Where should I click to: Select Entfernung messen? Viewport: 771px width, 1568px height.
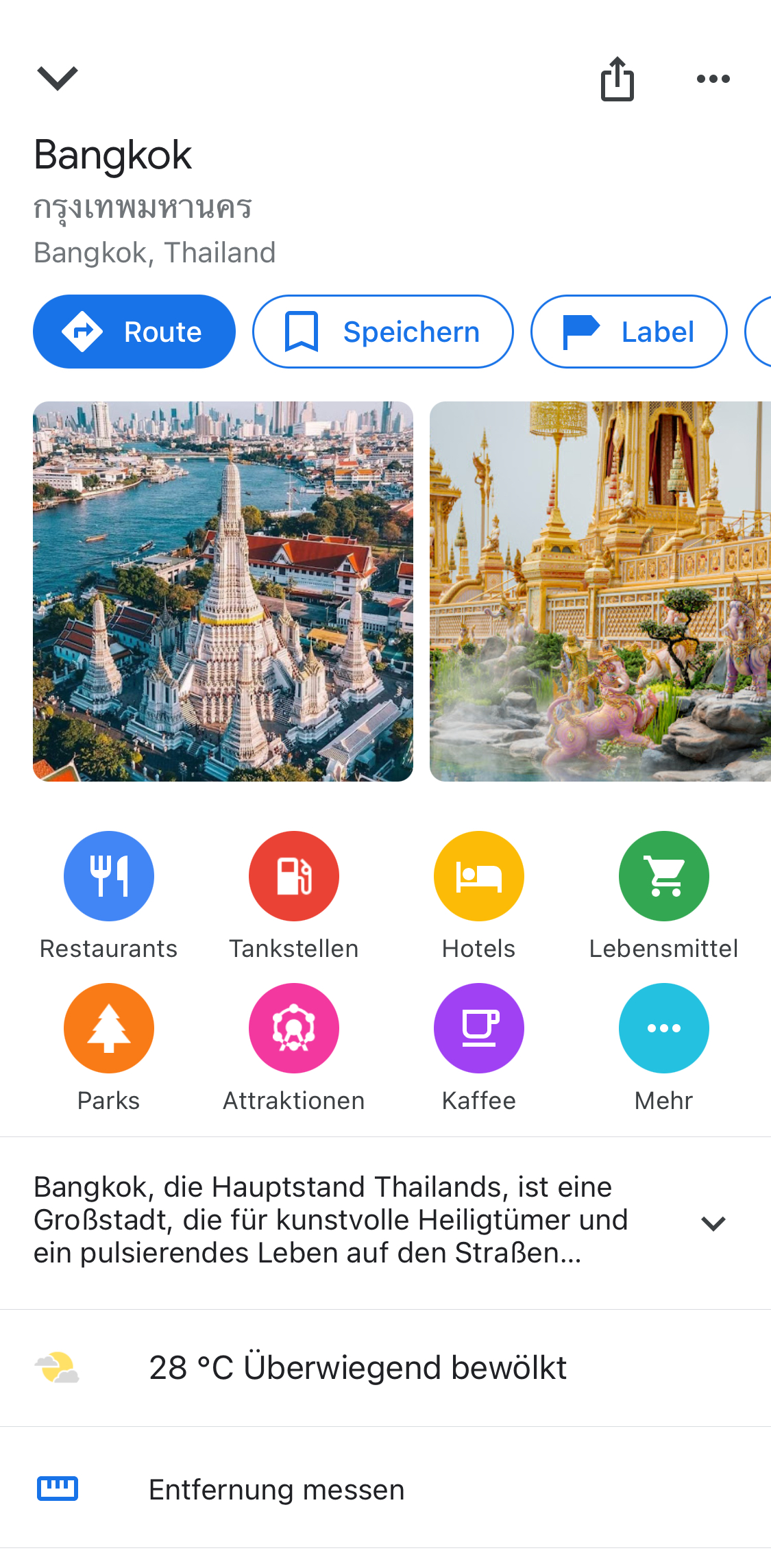[276, 1489]
